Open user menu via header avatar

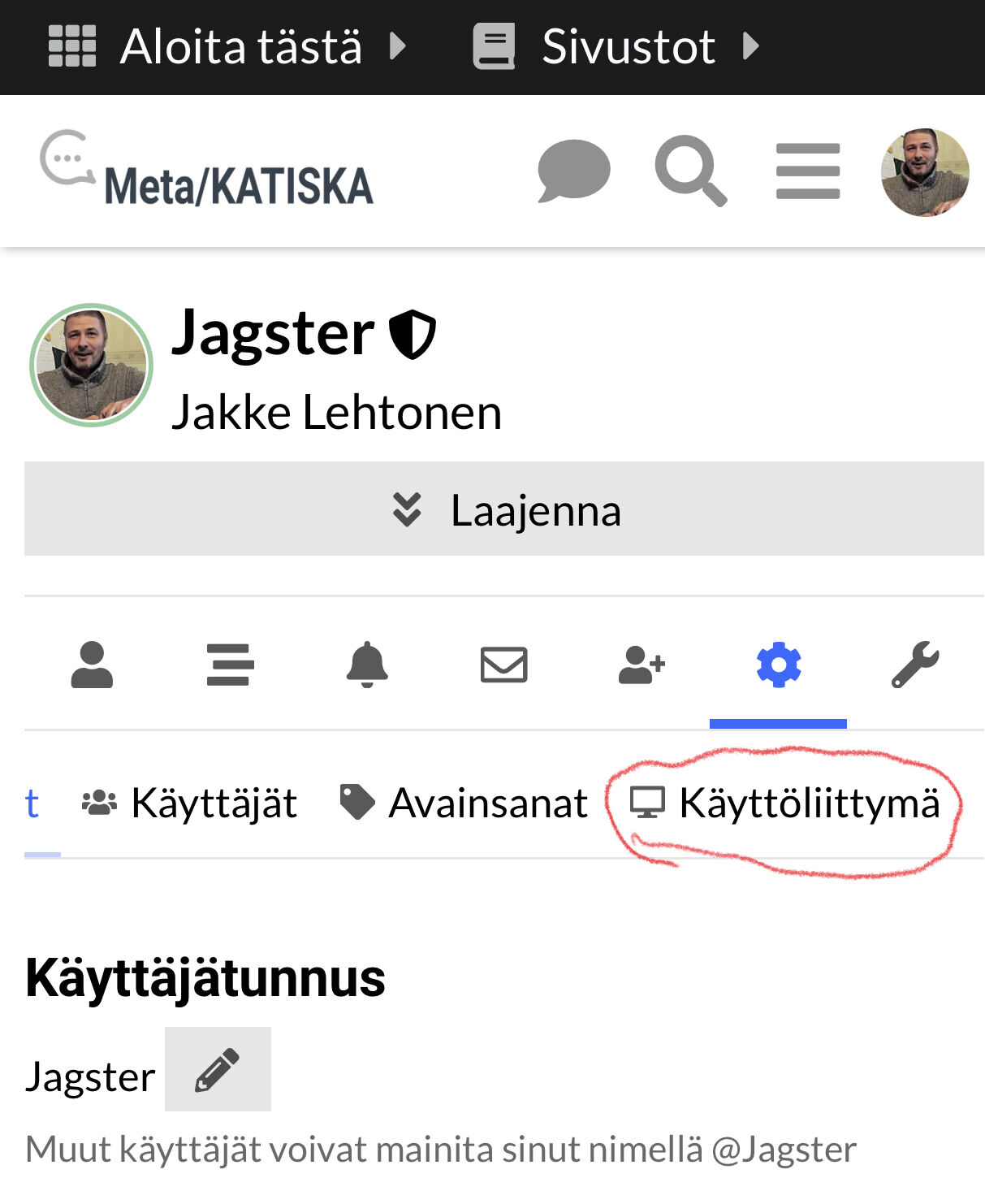(x=924, y=172)
